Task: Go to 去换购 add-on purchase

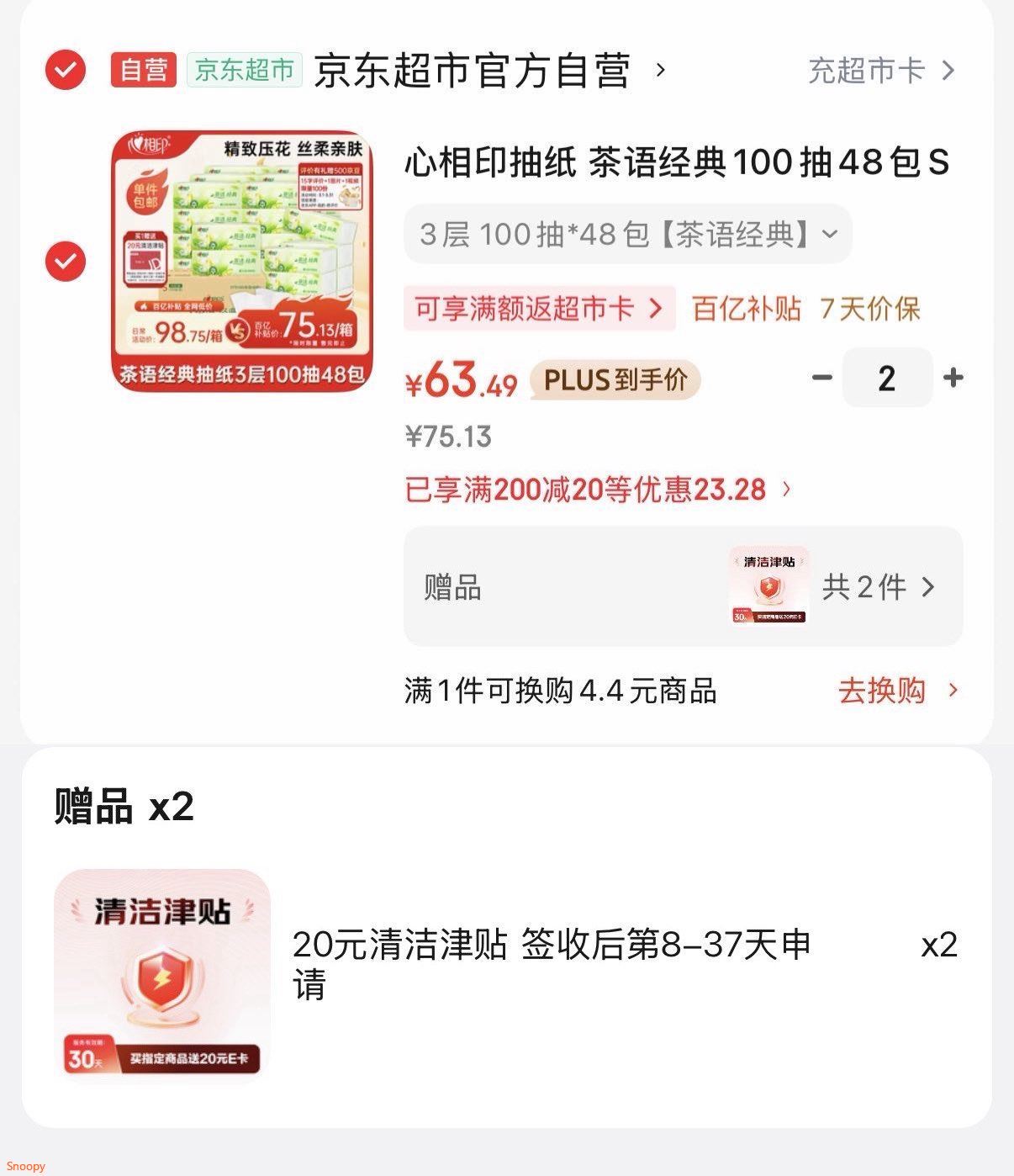Action: tap(896, 691)
